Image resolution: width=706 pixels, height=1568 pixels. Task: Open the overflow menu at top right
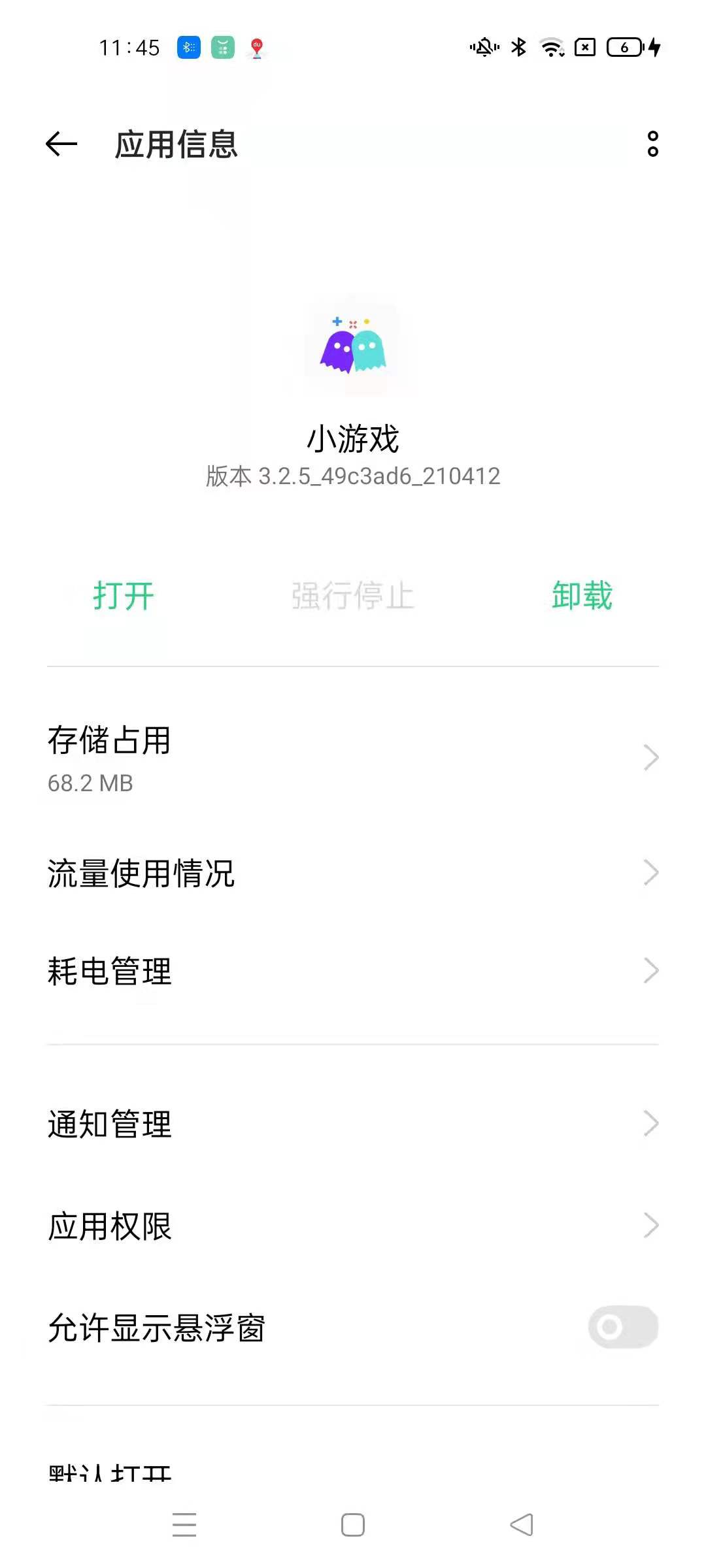pyautogui.click(x=653, y=145)
